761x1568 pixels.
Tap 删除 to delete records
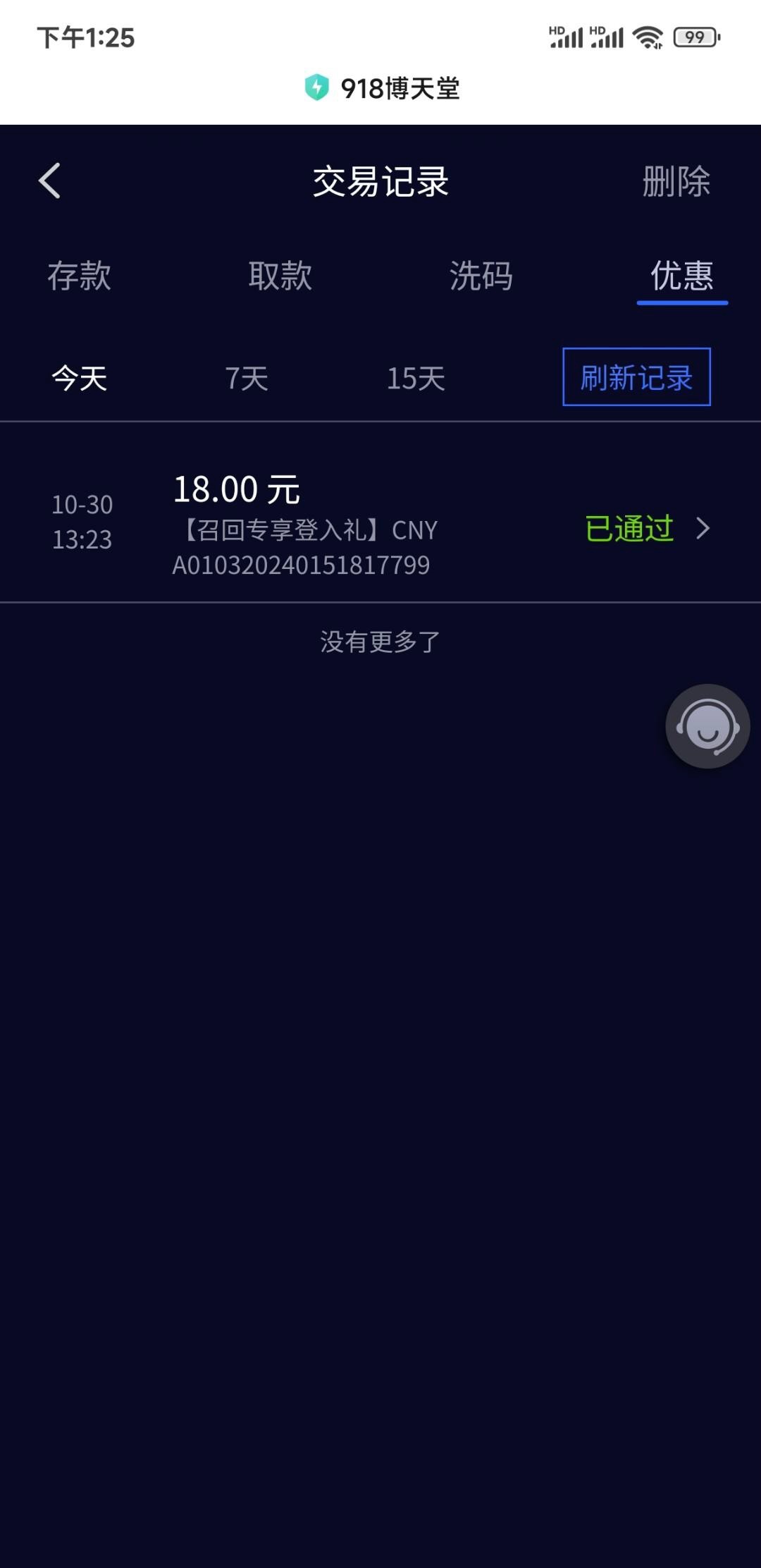(x=676, y=181)
